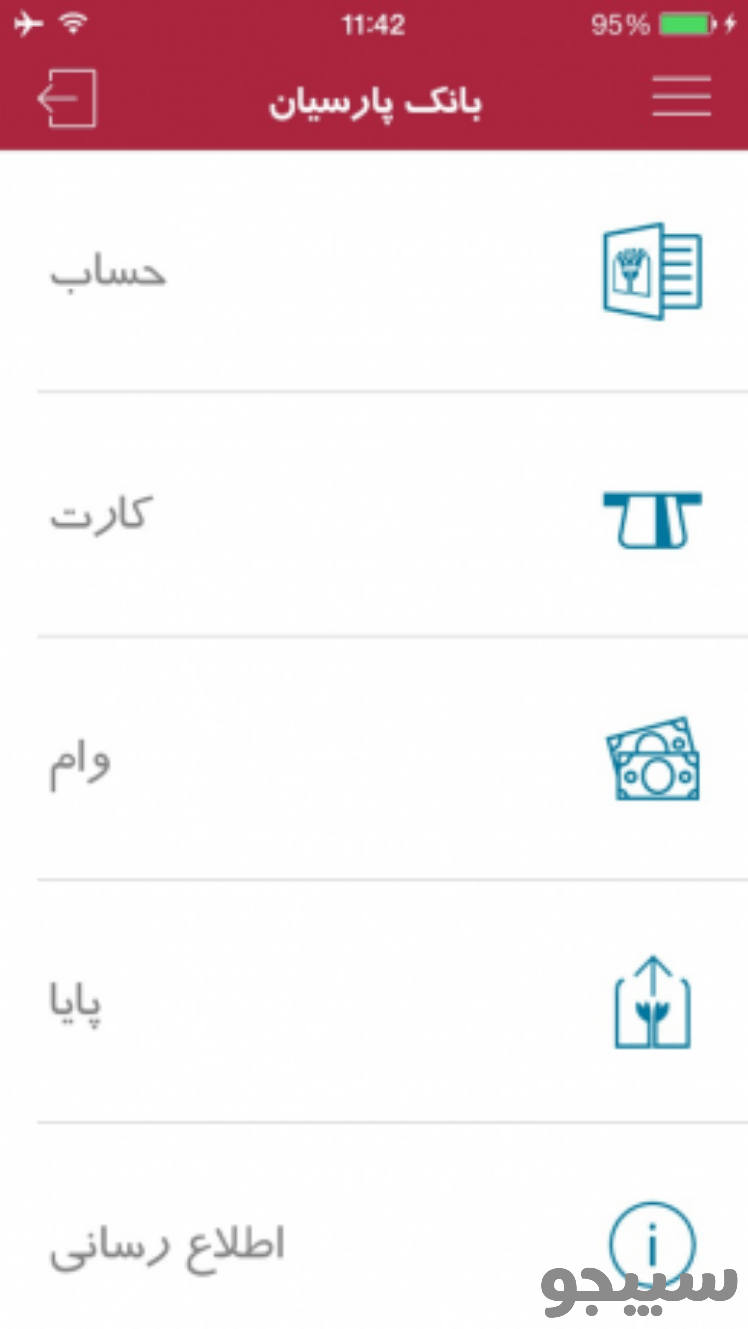The width and height of the screenshot is (748, 1329).
Task: Tap the حساب label text
Action: click(112, 272)
